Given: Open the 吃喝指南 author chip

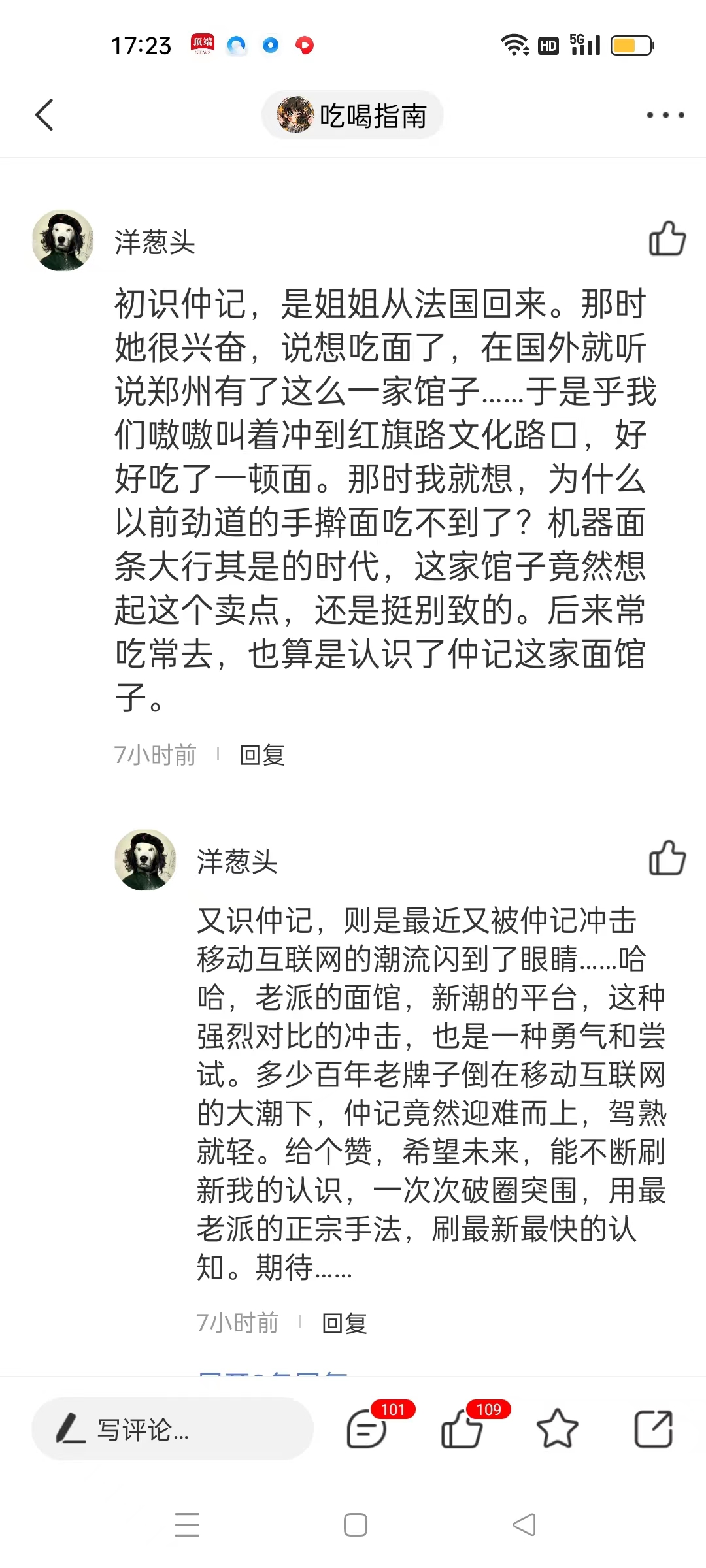Looking at the screenshot, I should point(352,116).
